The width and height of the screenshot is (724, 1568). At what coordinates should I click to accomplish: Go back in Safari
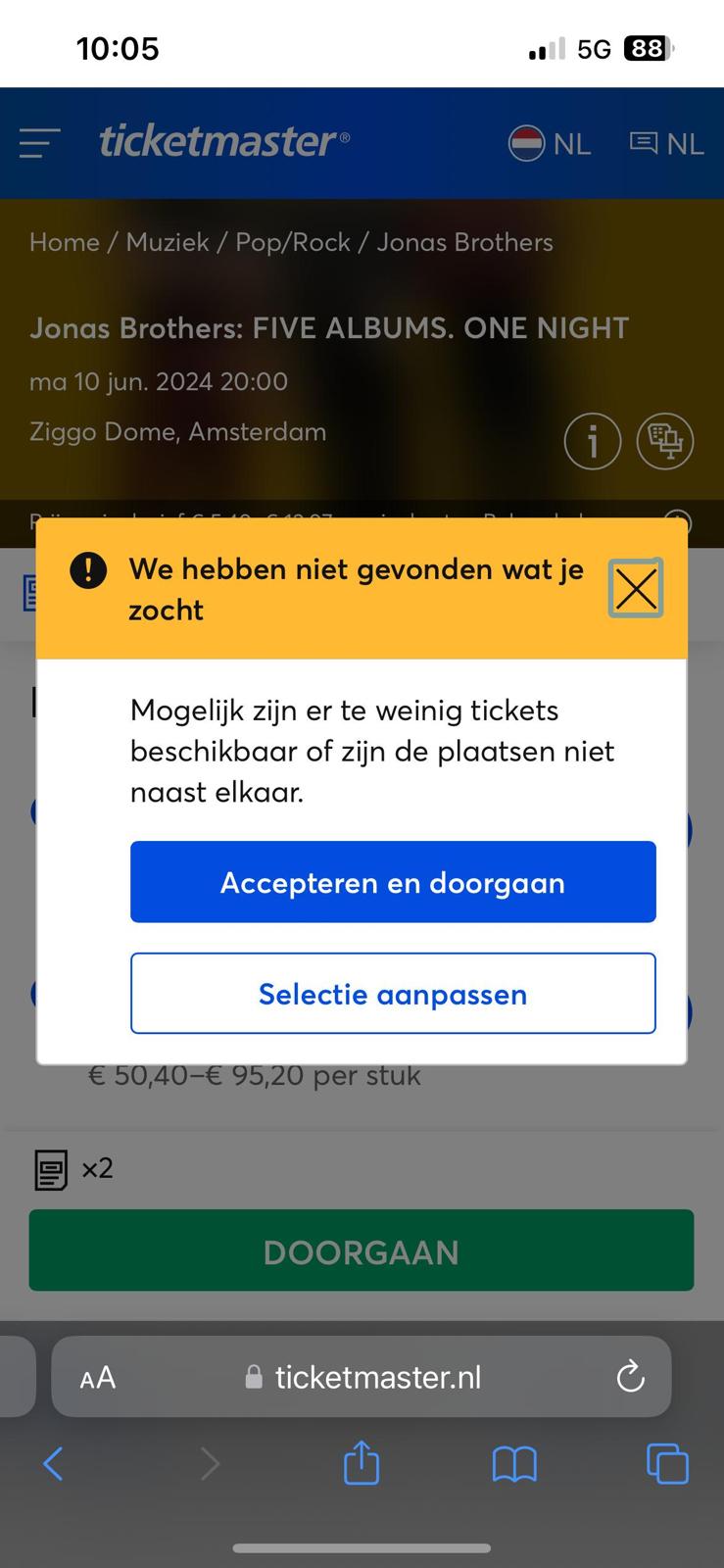tap(53, 1465)
